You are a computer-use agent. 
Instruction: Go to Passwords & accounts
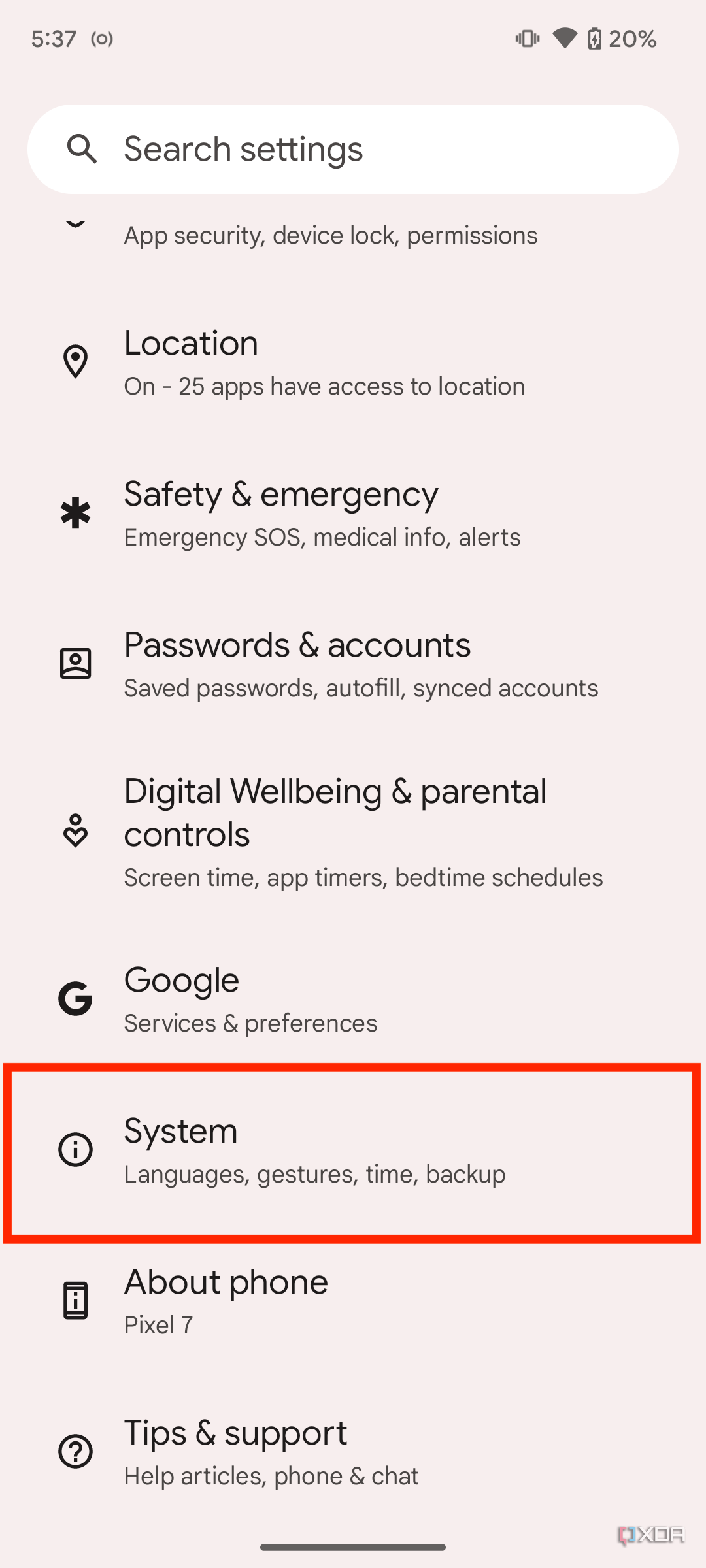[353, 664]
